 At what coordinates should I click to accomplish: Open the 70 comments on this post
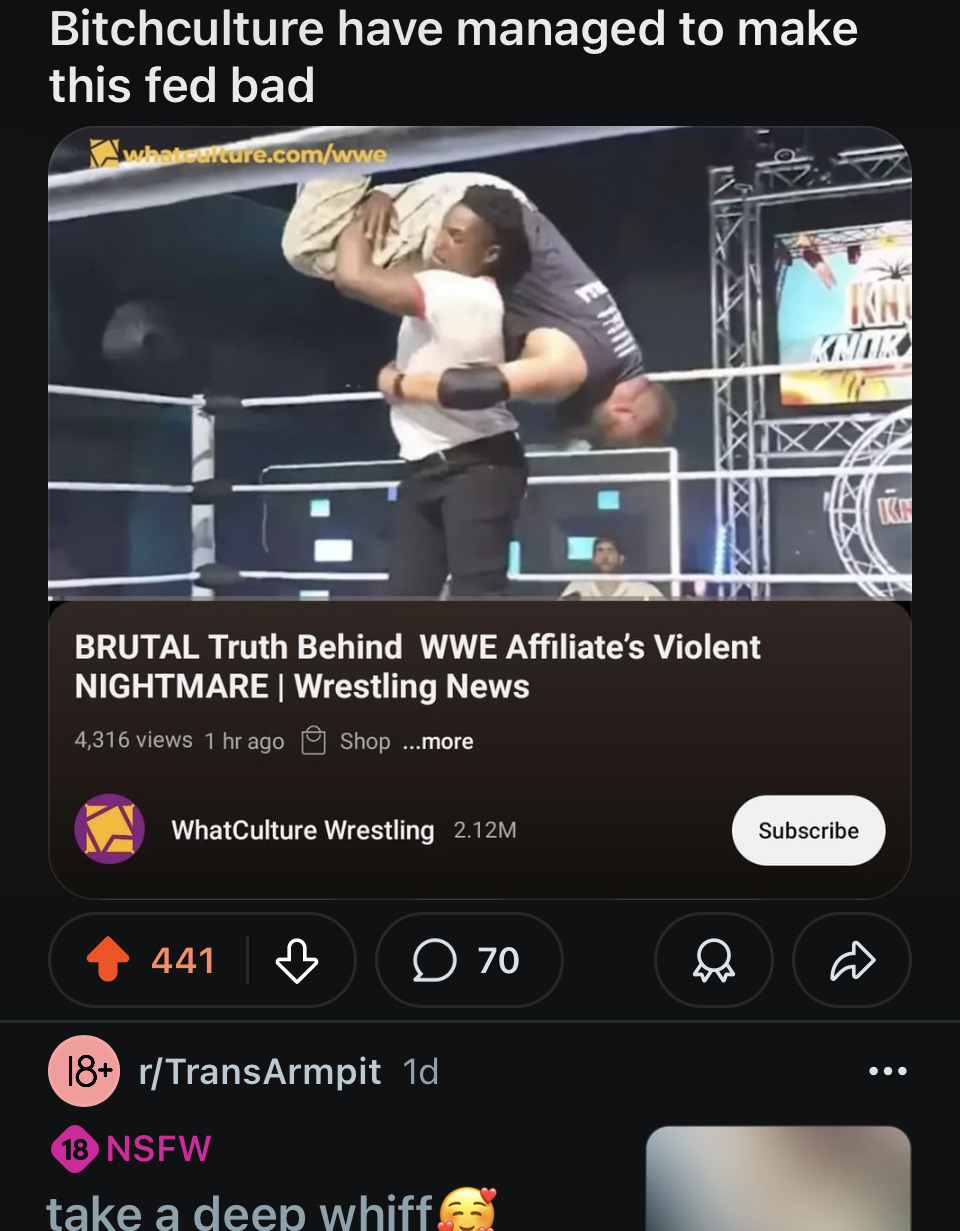(x=469, y=960)
